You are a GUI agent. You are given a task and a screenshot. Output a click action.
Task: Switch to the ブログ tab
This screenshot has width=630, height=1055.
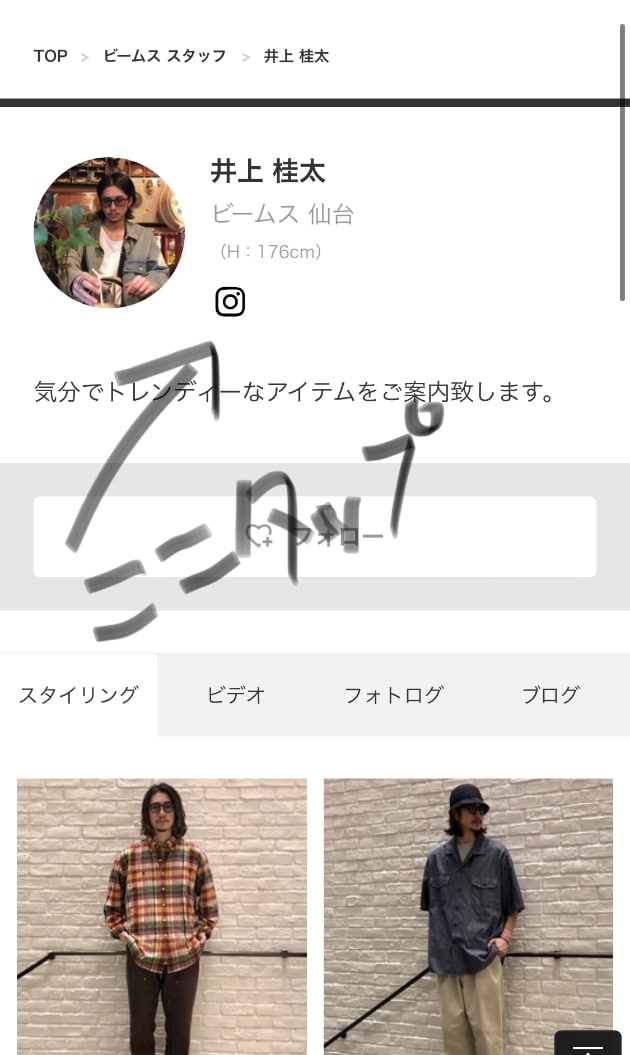pyautogui.click(x=550, y=695)
